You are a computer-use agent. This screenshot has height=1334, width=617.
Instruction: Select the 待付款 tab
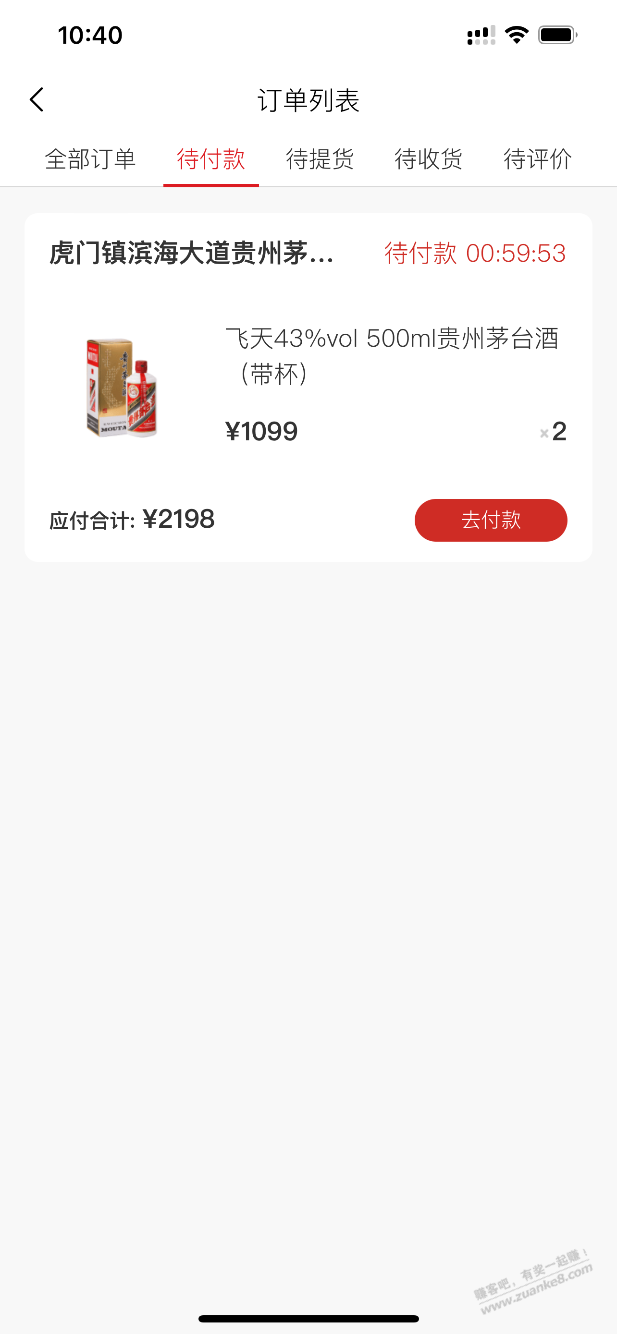point(211,159)
